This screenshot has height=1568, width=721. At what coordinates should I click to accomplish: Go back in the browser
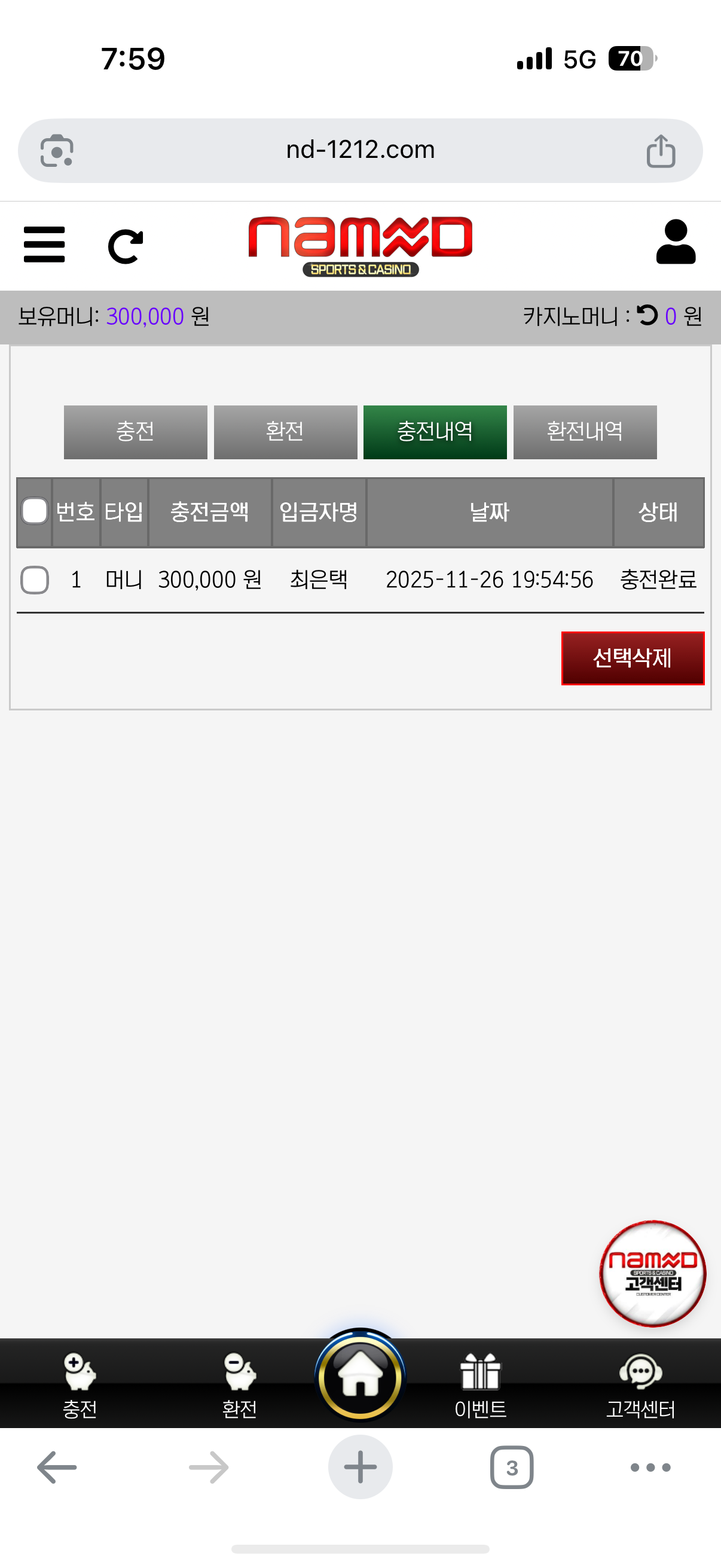(x=57, y=1468)
